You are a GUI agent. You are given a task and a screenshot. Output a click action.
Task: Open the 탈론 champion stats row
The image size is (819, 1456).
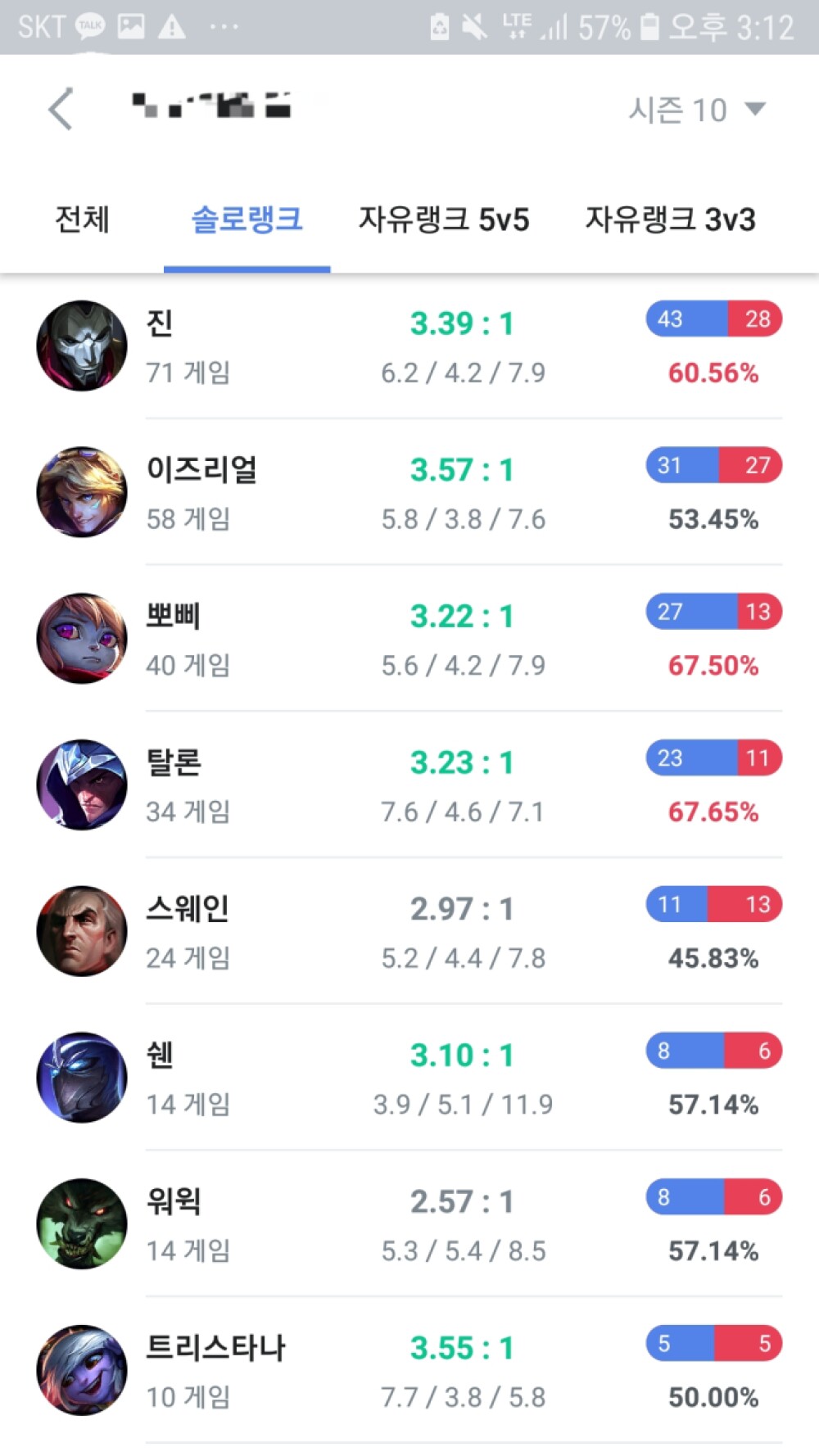point(409,785)
